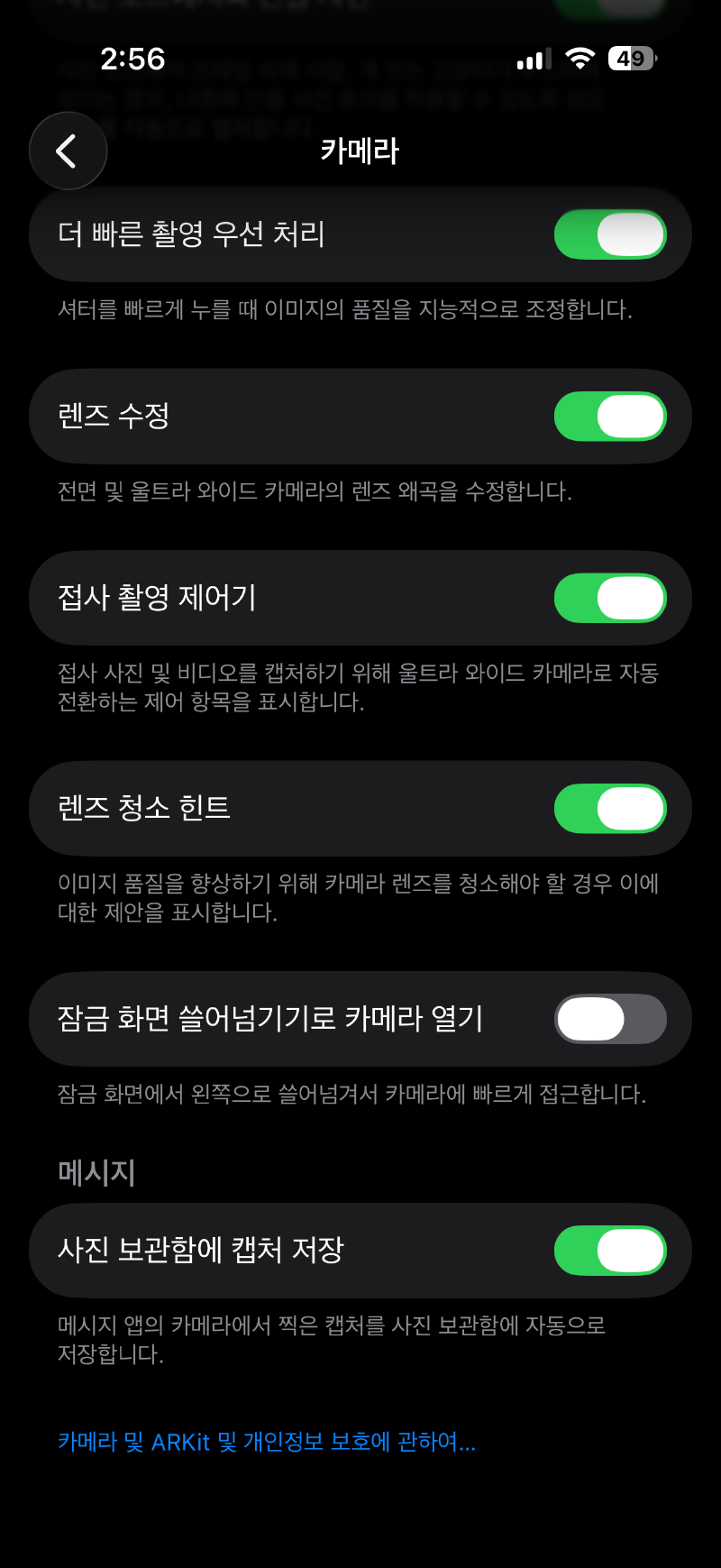Enable 잠금 화면 쓸어넘기기로 카메라 열기
The height and width of the screenshot is (1568, 721).
[x=610, y=1019]
